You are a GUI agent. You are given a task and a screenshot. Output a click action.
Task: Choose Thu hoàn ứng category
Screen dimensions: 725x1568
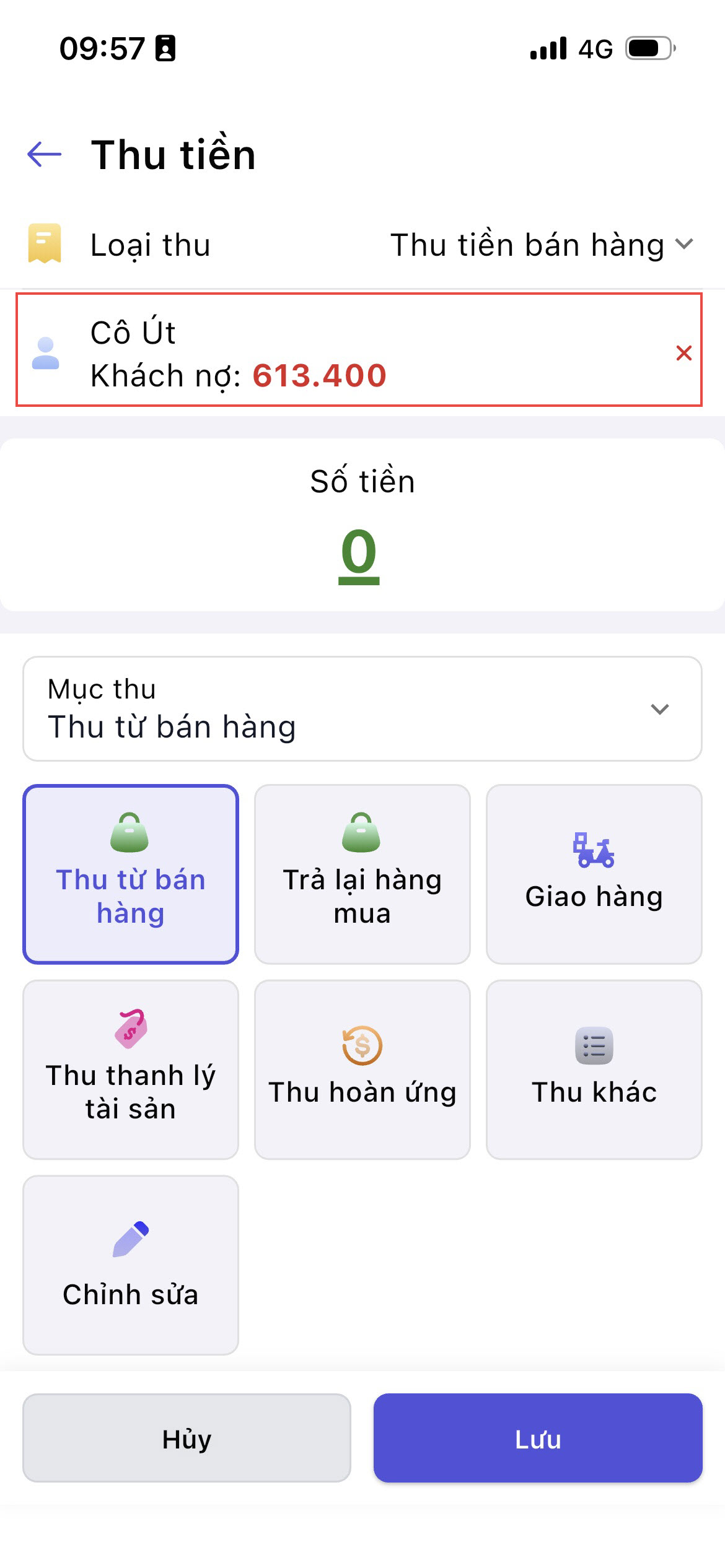coord(362,1069)
